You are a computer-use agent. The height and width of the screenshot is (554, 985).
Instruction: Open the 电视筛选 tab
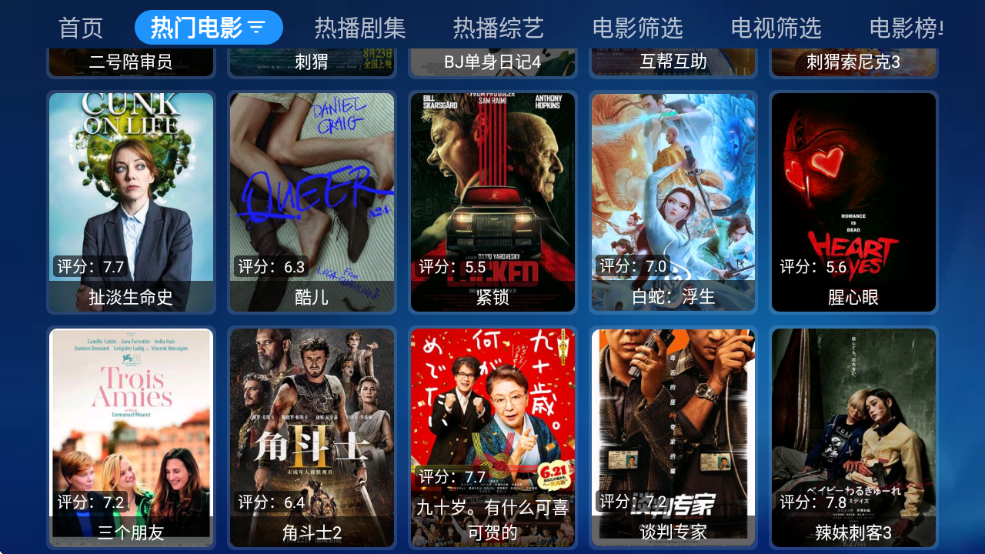pyautogui.click(x=776, y=27)
